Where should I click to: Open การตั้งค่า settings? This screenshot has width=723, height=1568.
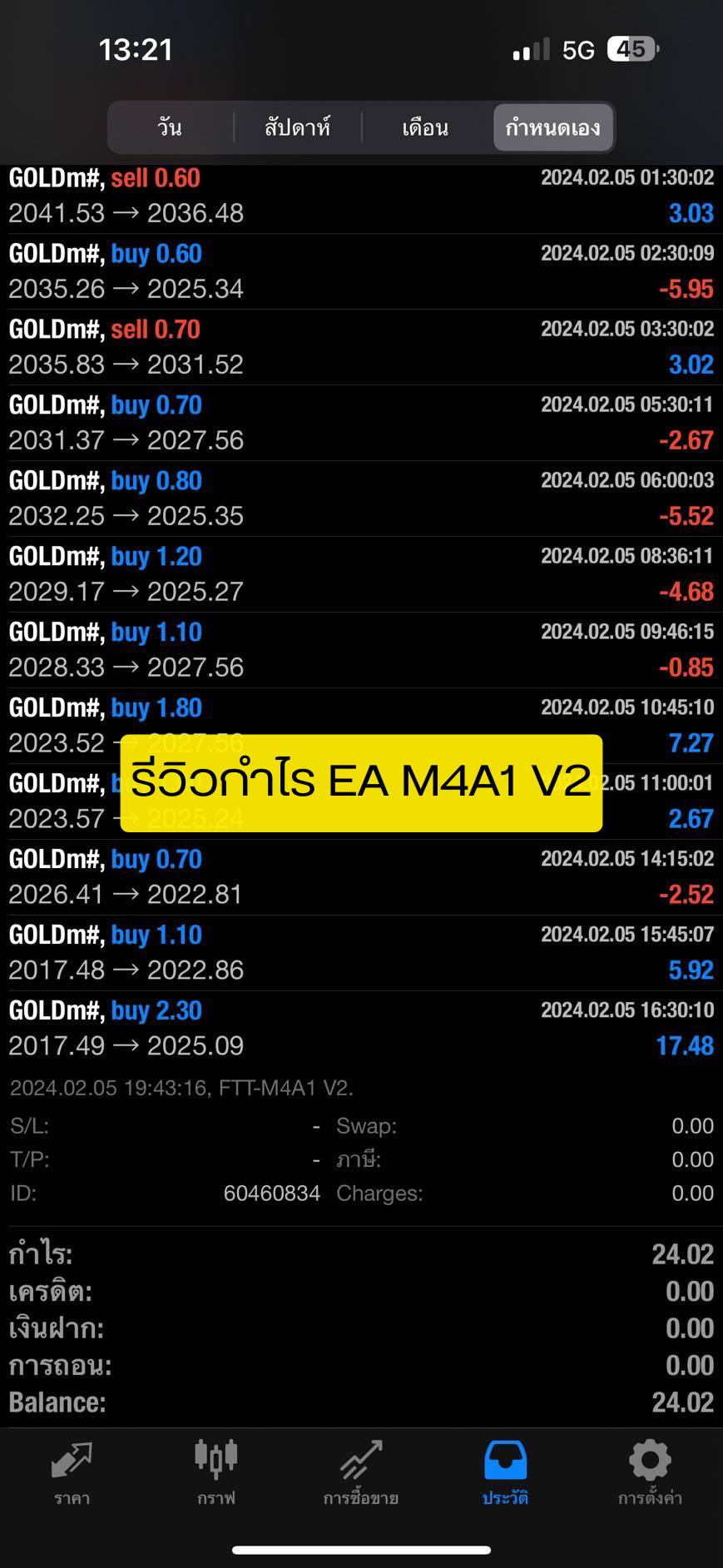point(650,1473)
